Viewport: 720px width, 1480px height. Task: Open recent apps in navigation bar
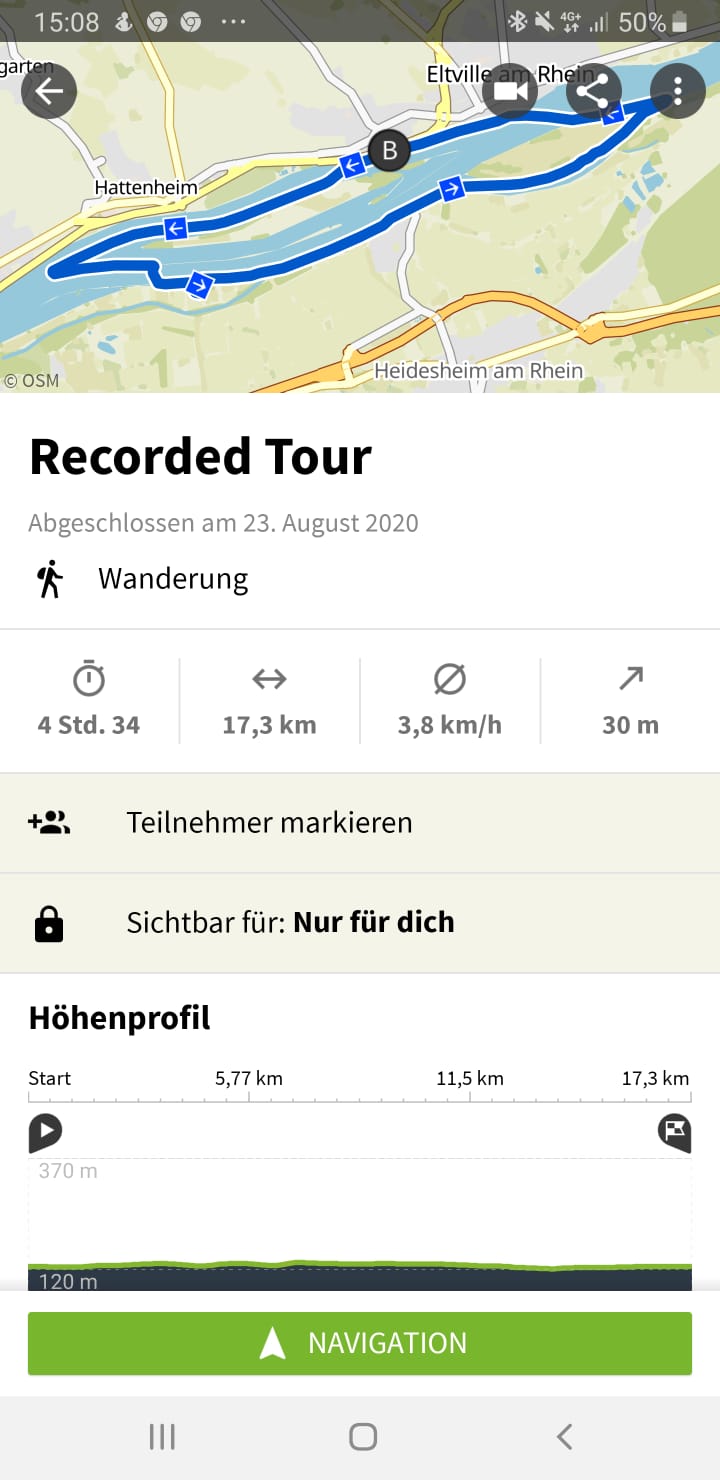coord(162,1437)
